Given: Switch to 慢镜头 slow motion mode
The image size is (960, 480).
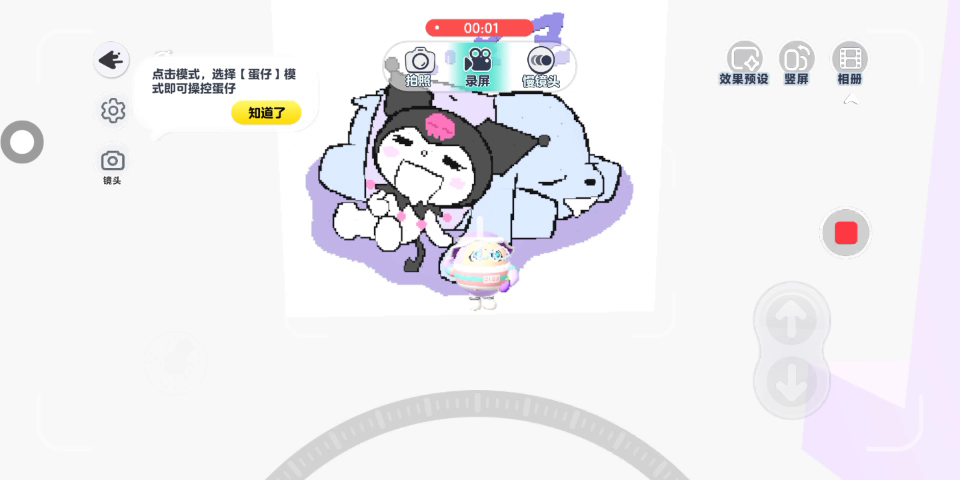Looking at the screenshot, I should tap(541, 65).
